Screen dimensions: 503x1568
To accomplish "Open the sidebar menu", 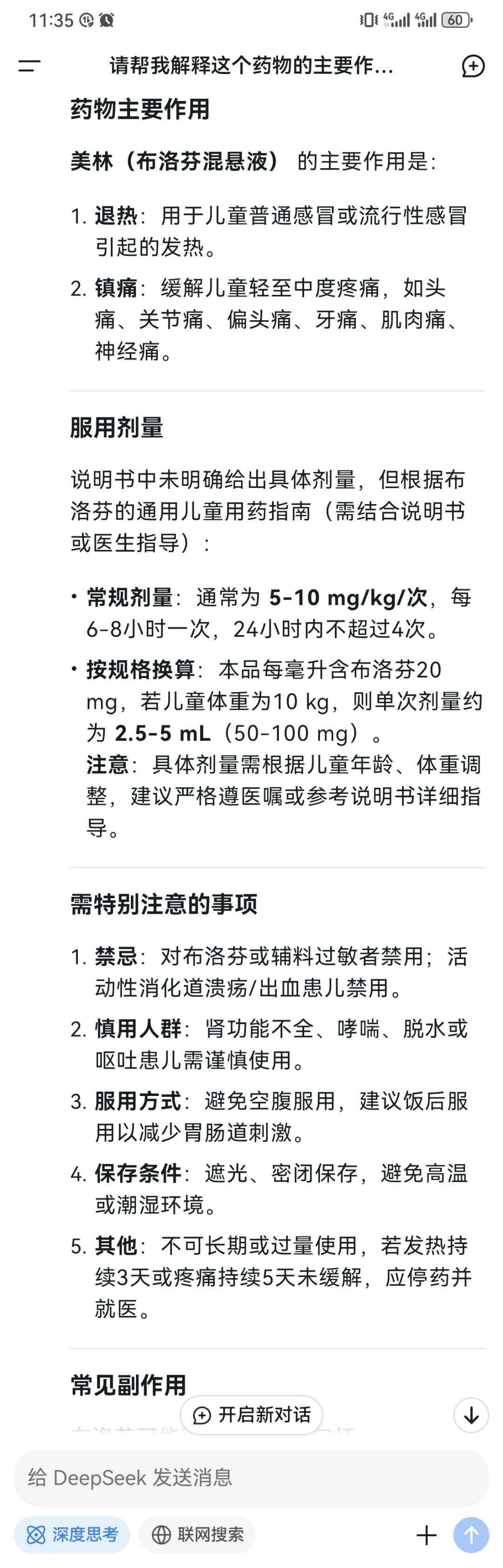I will coord(28,66).
